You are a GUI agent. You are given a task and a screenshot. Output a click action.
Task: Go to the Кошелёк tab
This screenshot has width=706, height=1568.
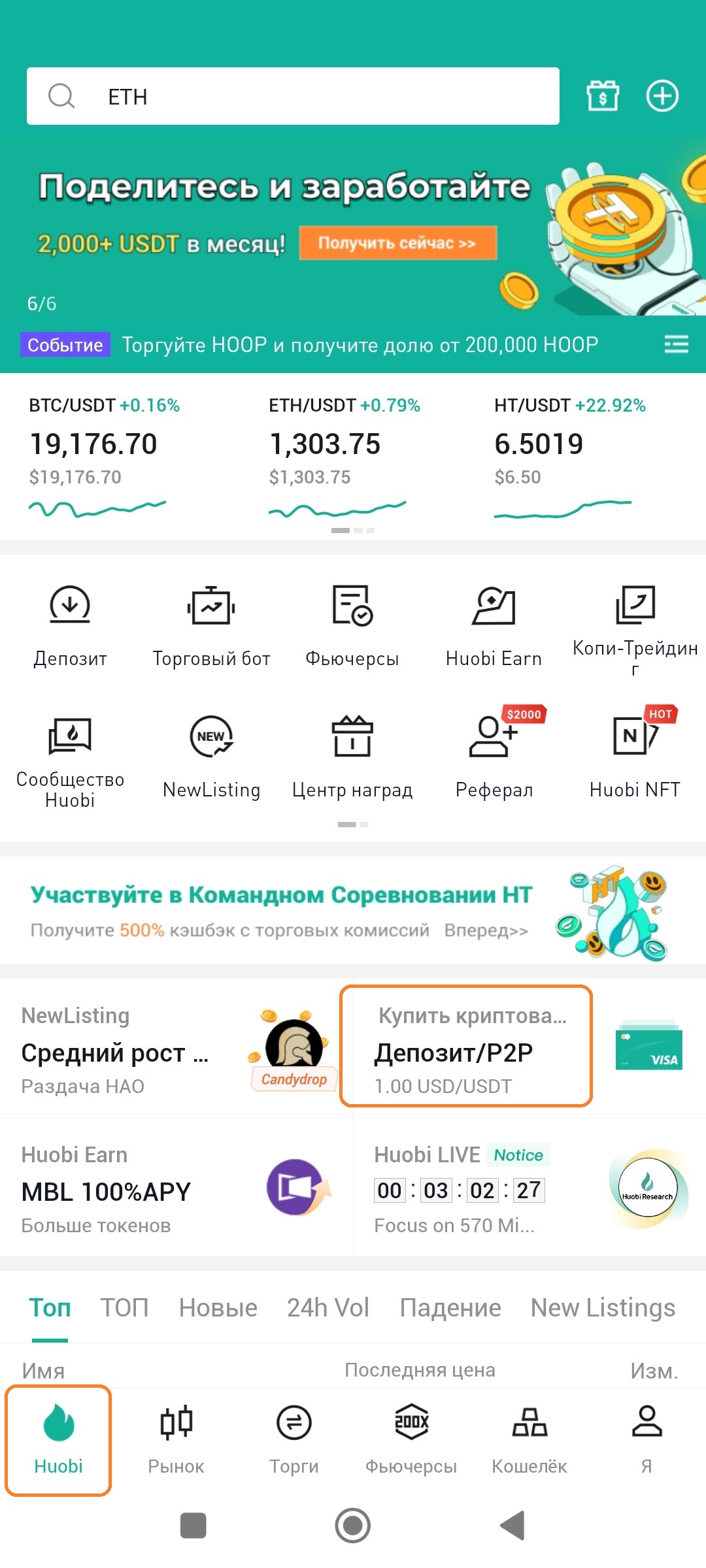point(529,1439)
